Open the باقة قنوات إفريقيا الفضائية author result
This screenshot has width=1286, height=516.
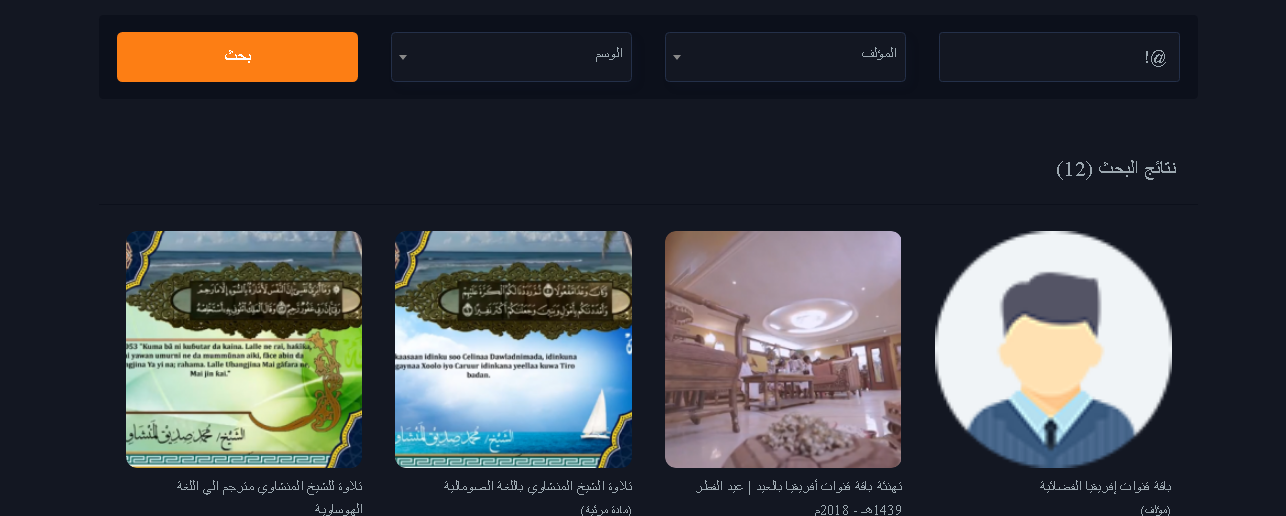(x=1053, y=350)
